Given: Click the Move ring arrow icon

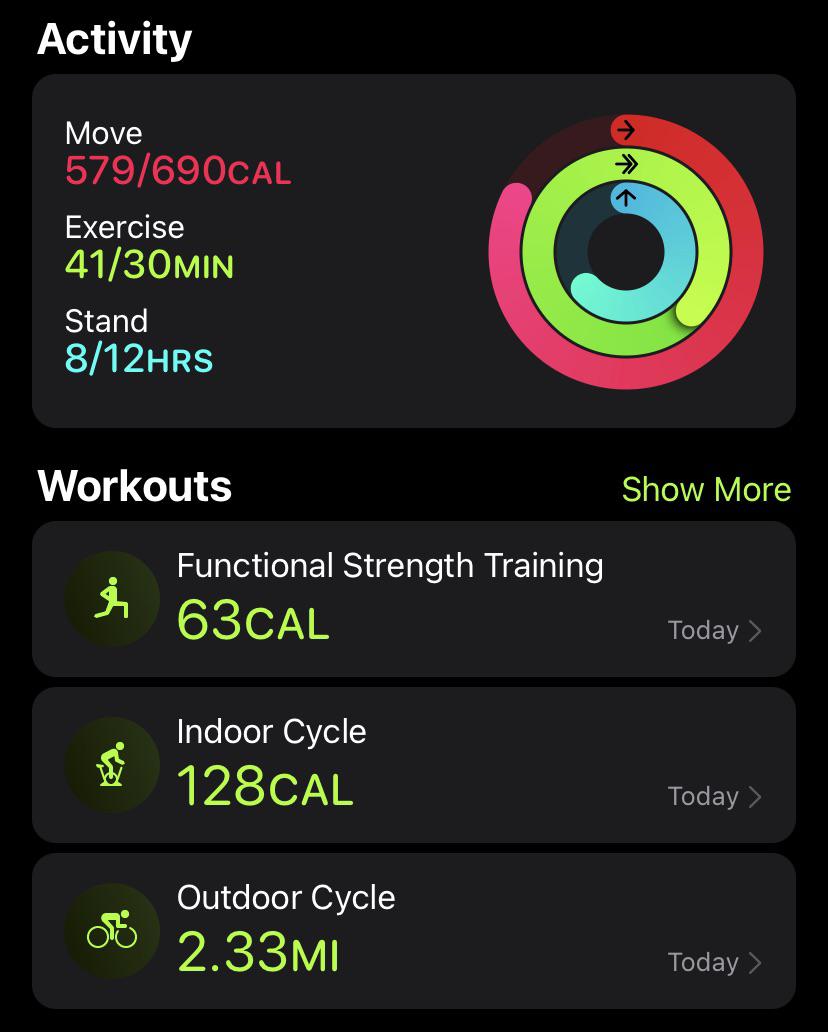Looking at the screenshot, I should coord(627,129).
